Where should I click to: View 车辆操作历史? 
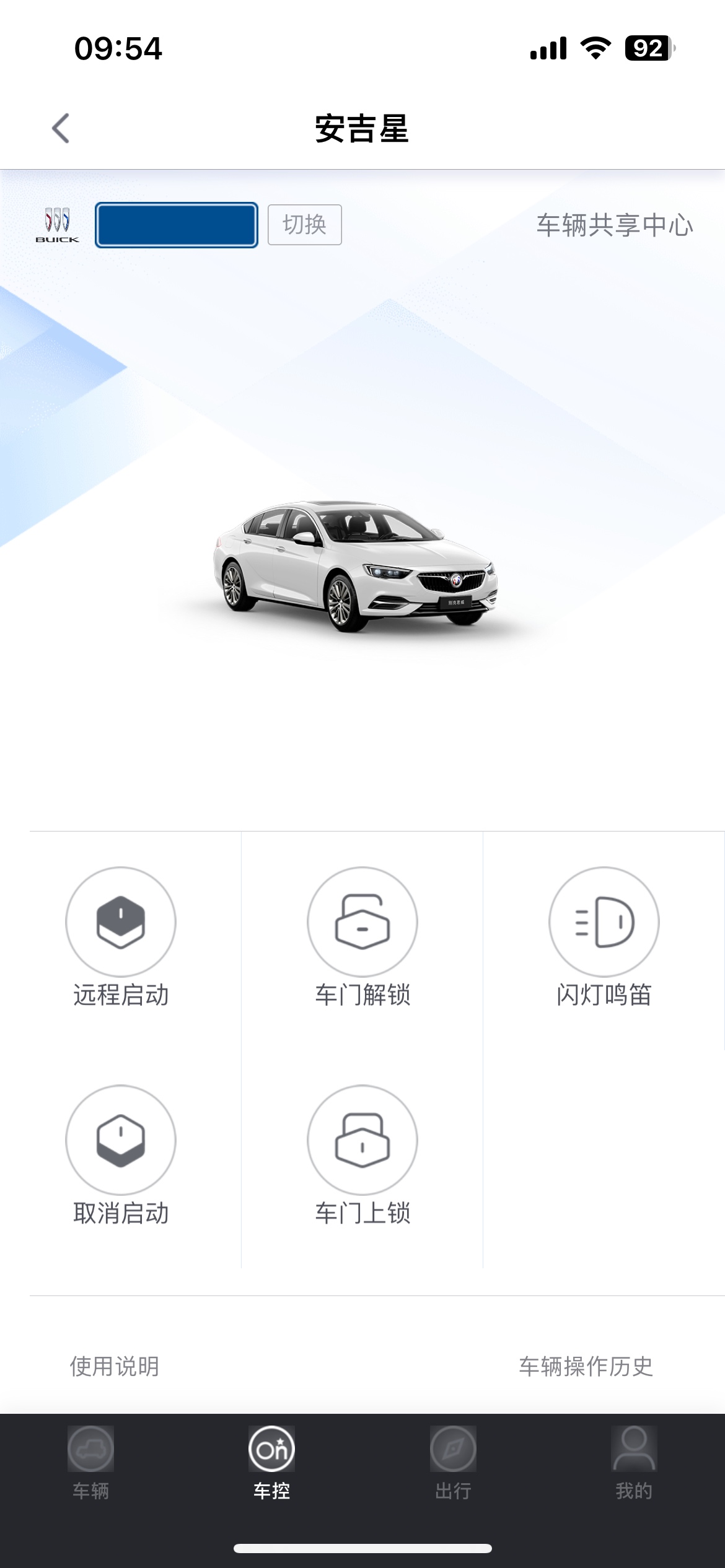click(586, 1366)
